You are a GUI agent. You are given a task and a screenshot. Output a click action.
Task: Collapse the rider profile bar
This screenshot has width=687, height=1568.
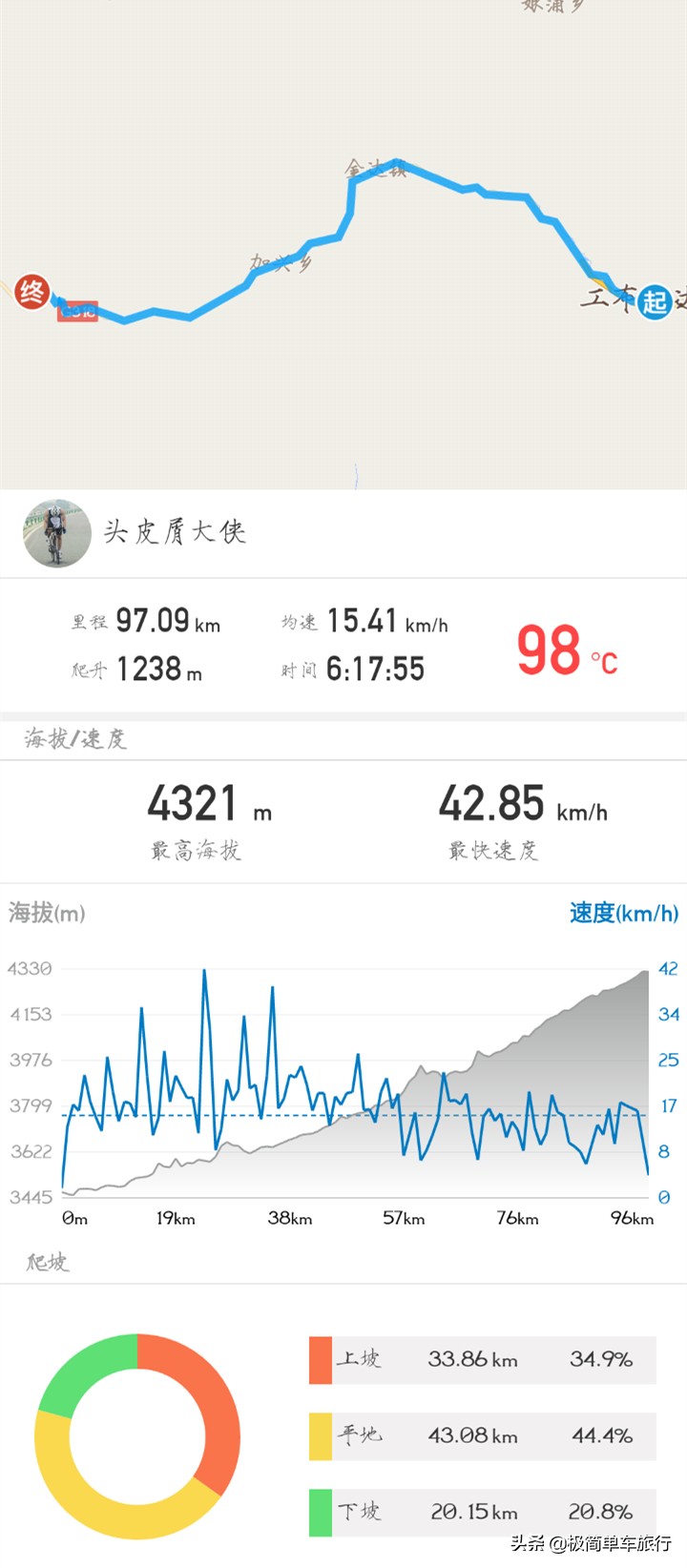click(x=343, y=534)
